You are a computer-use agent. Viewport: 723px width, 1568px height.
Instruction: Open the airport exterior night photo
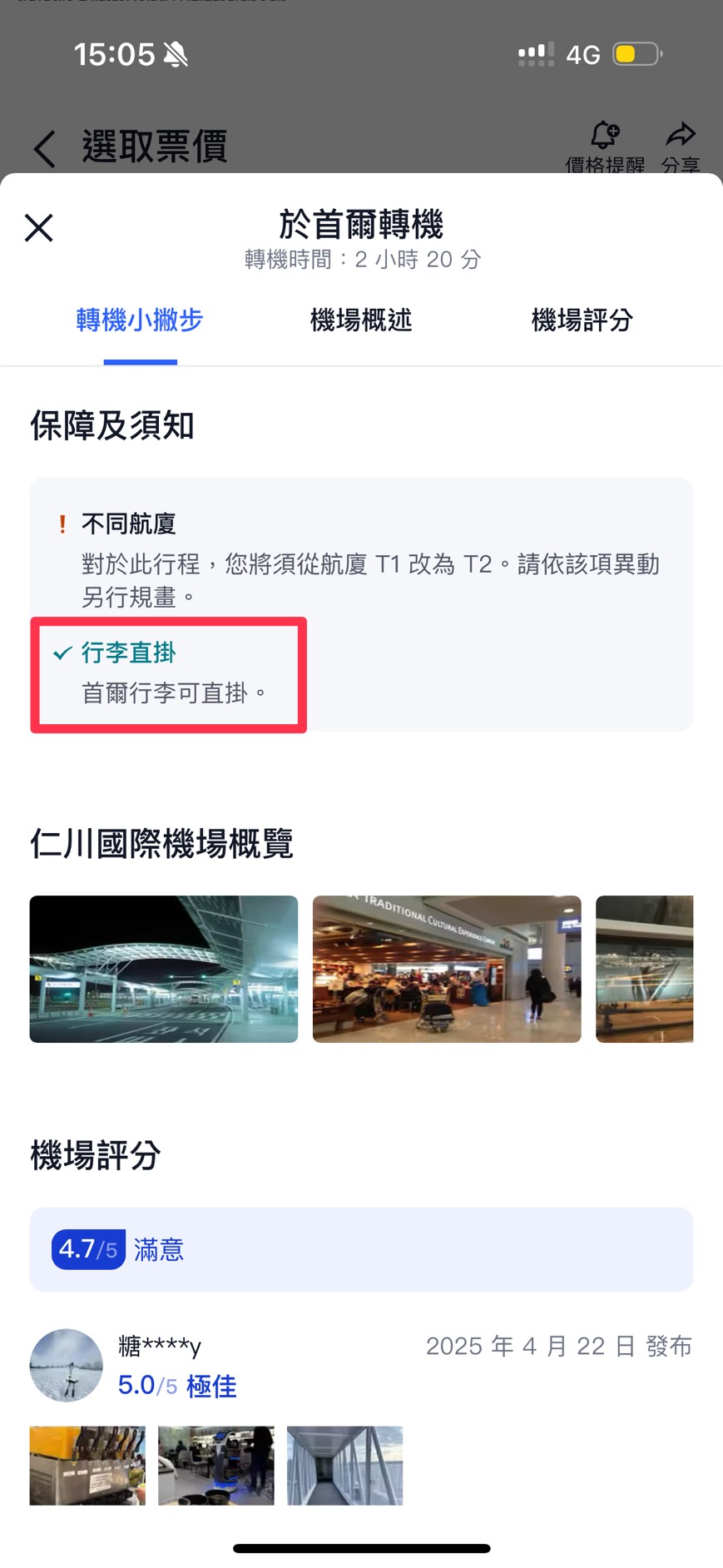(164, 969)
